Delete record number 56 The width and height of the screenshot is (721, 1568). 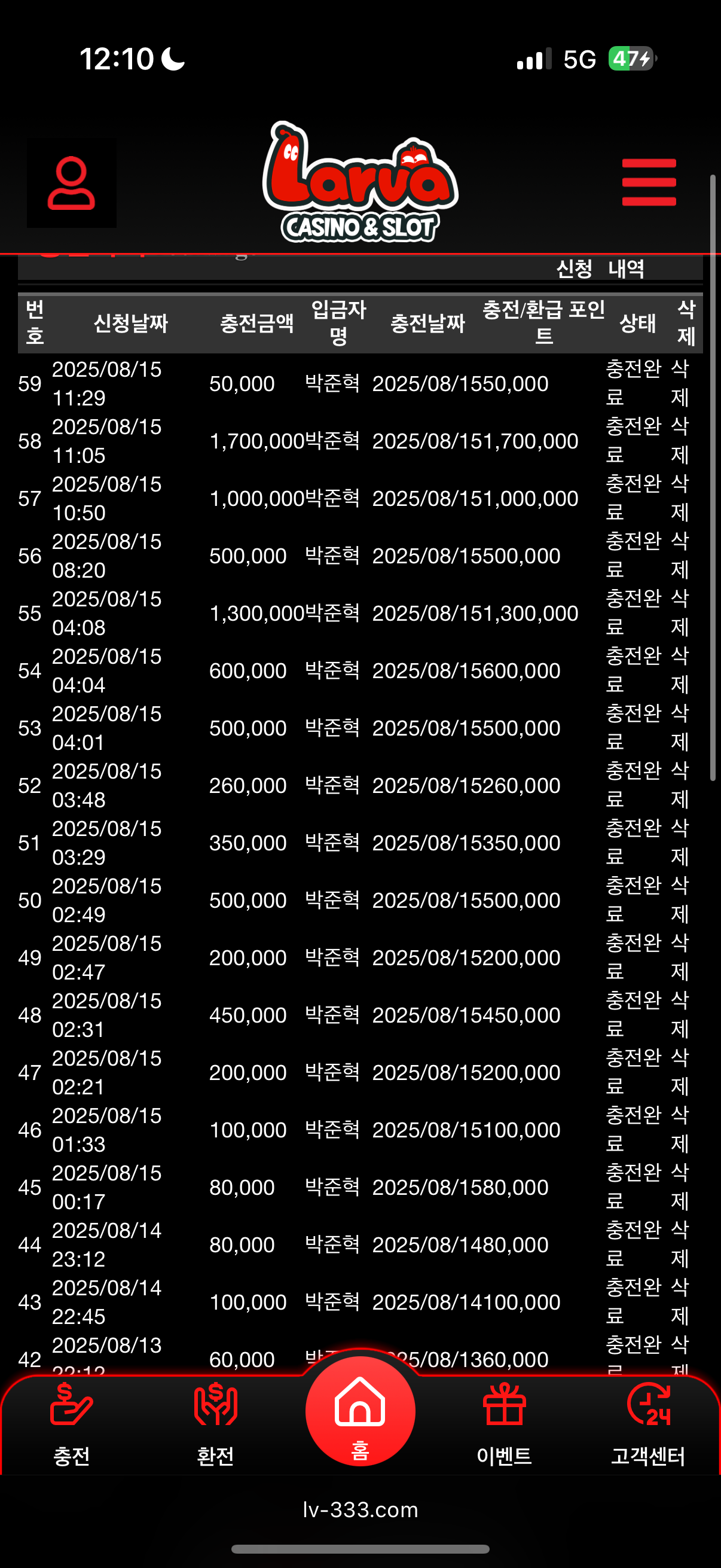(680, 556)
